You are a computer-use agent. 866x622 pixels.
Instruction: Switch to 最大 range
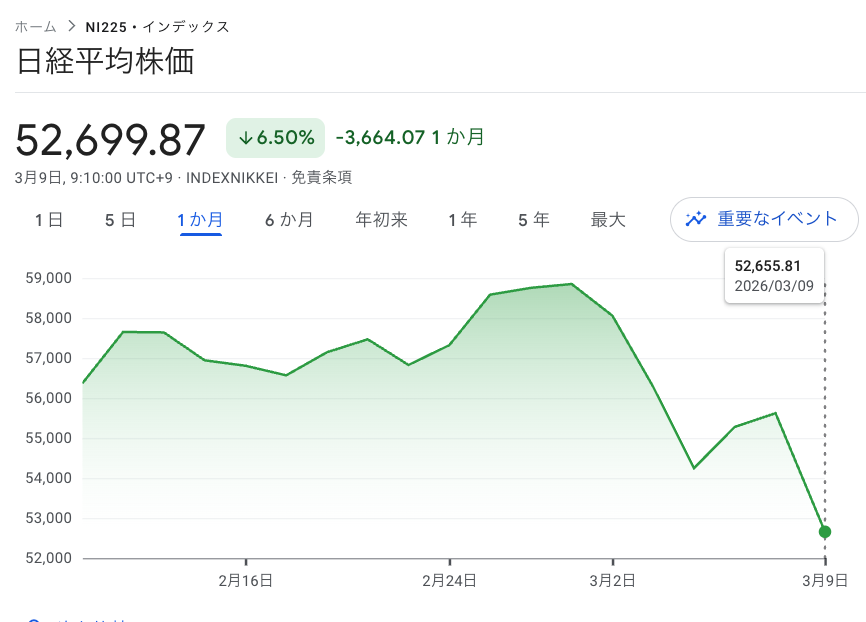click(608, 220)
